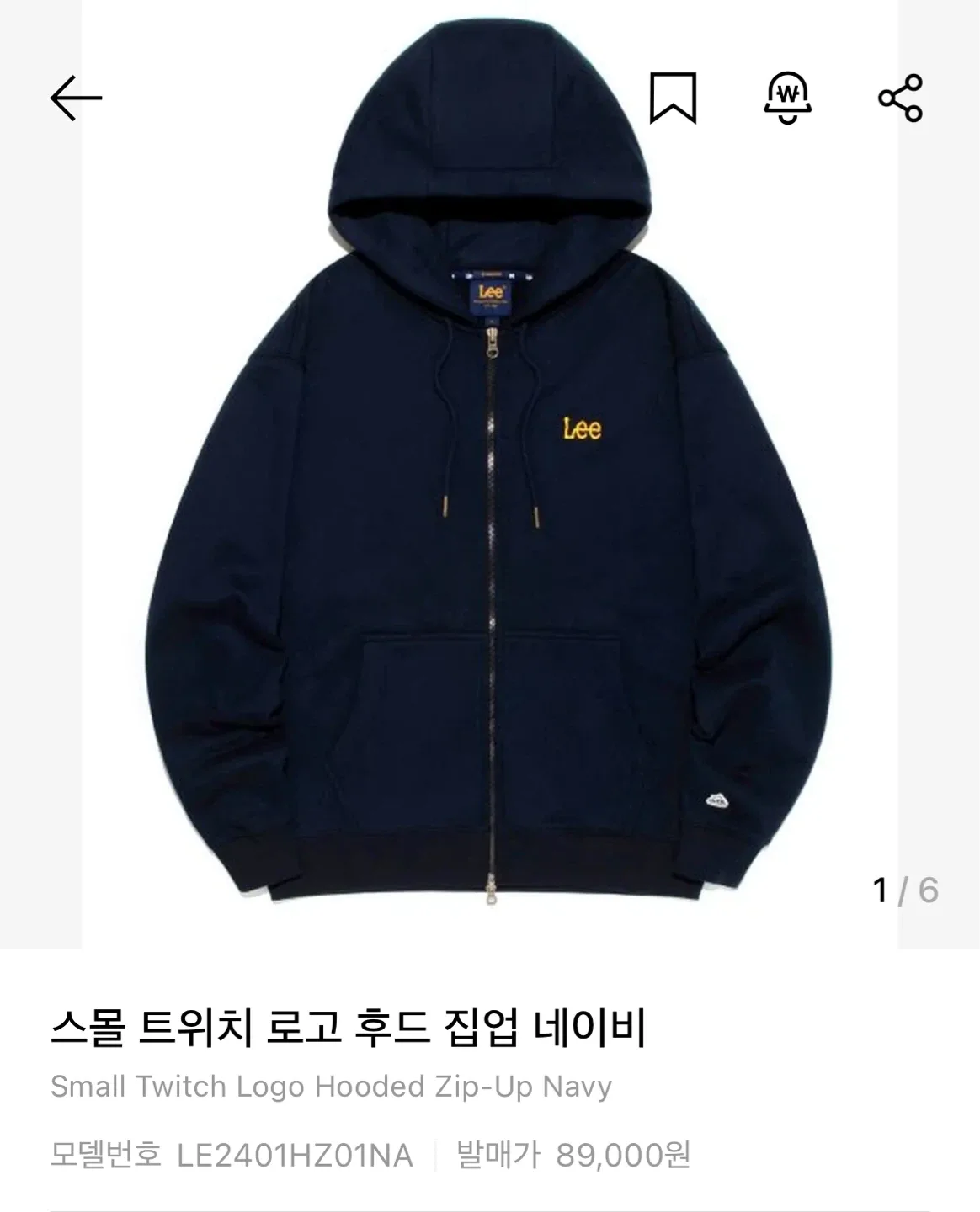980x1212 pixels.
Task: Set a price alert with the bell icon
Action: pos(787,98)
